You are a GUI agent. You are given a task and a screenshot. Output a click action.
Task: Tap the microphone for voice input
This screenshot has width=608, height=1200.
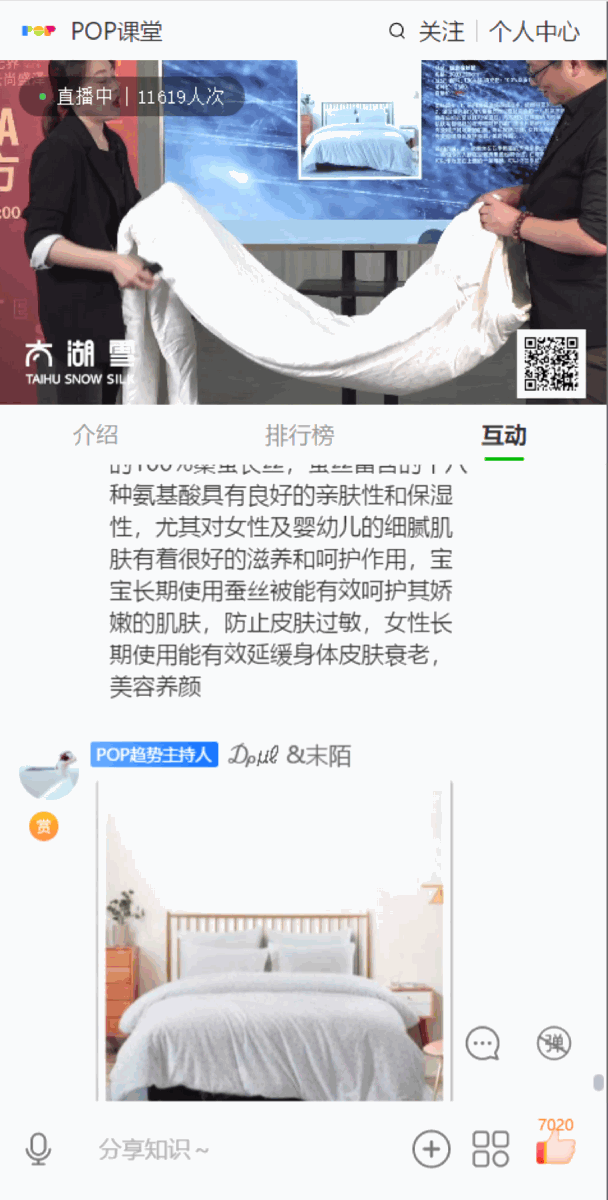tap(38, 1149)
